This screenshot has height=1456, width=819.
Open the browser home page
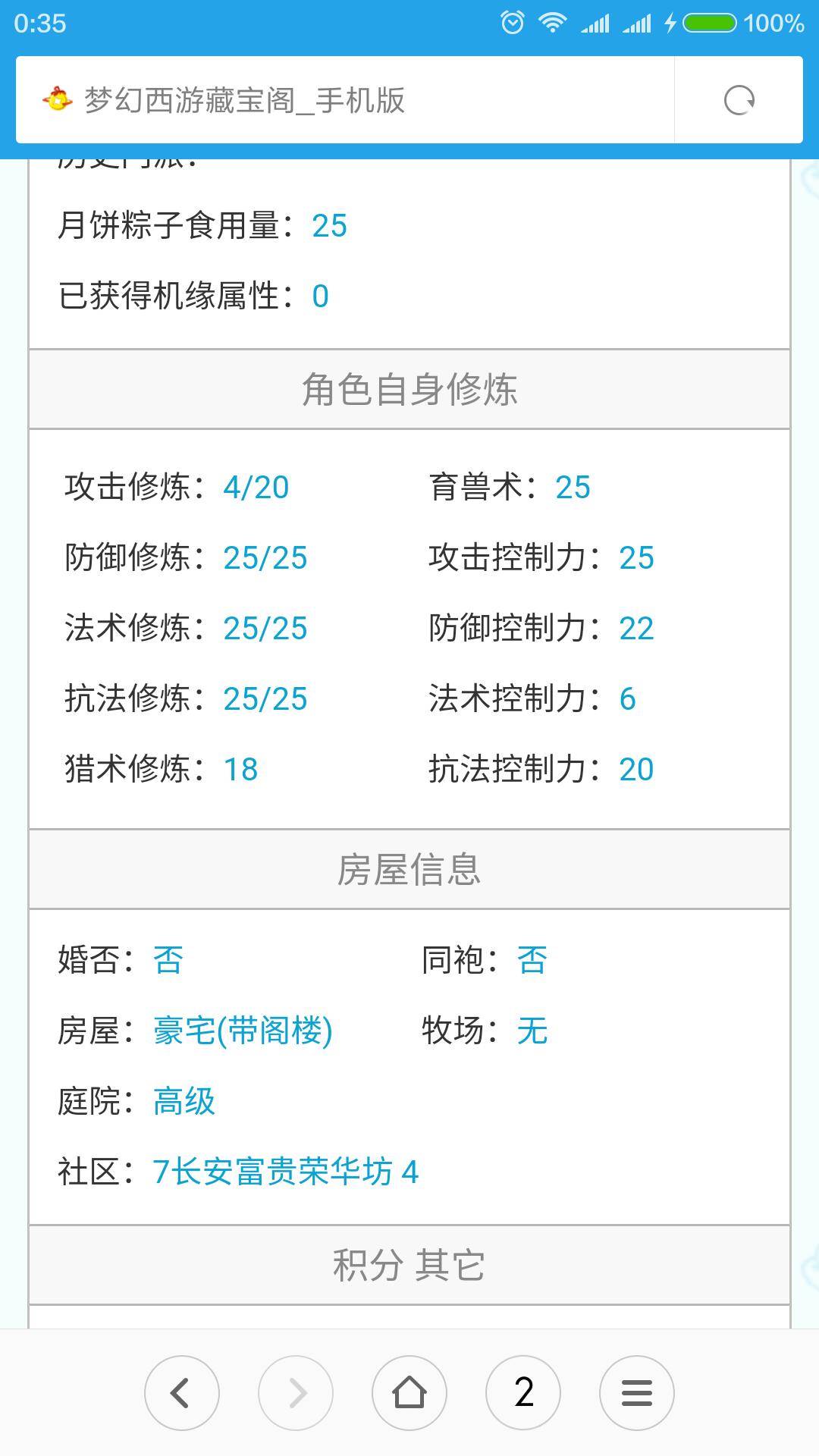409,1392
